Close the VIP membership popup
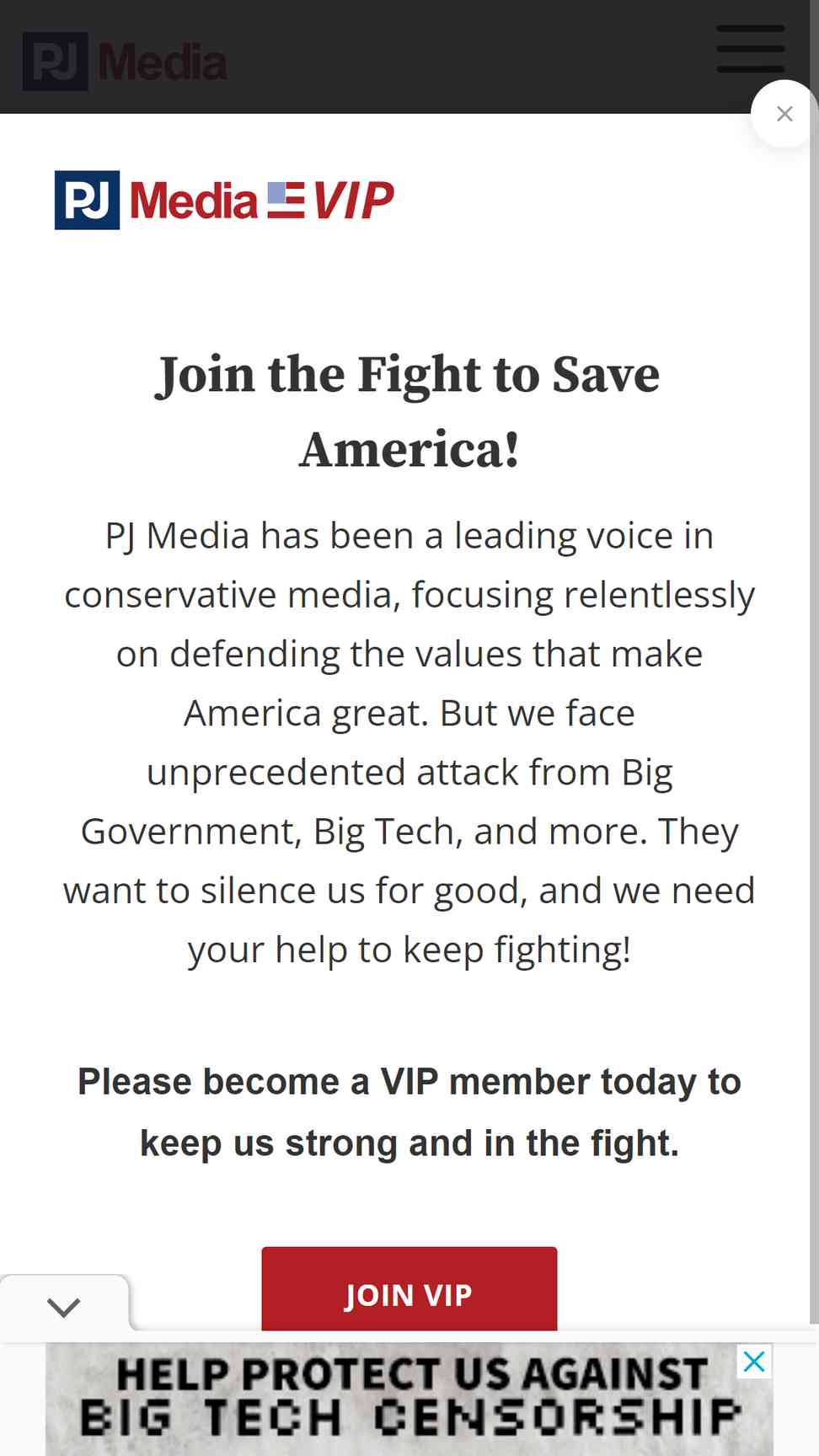 tap(784, 114)
